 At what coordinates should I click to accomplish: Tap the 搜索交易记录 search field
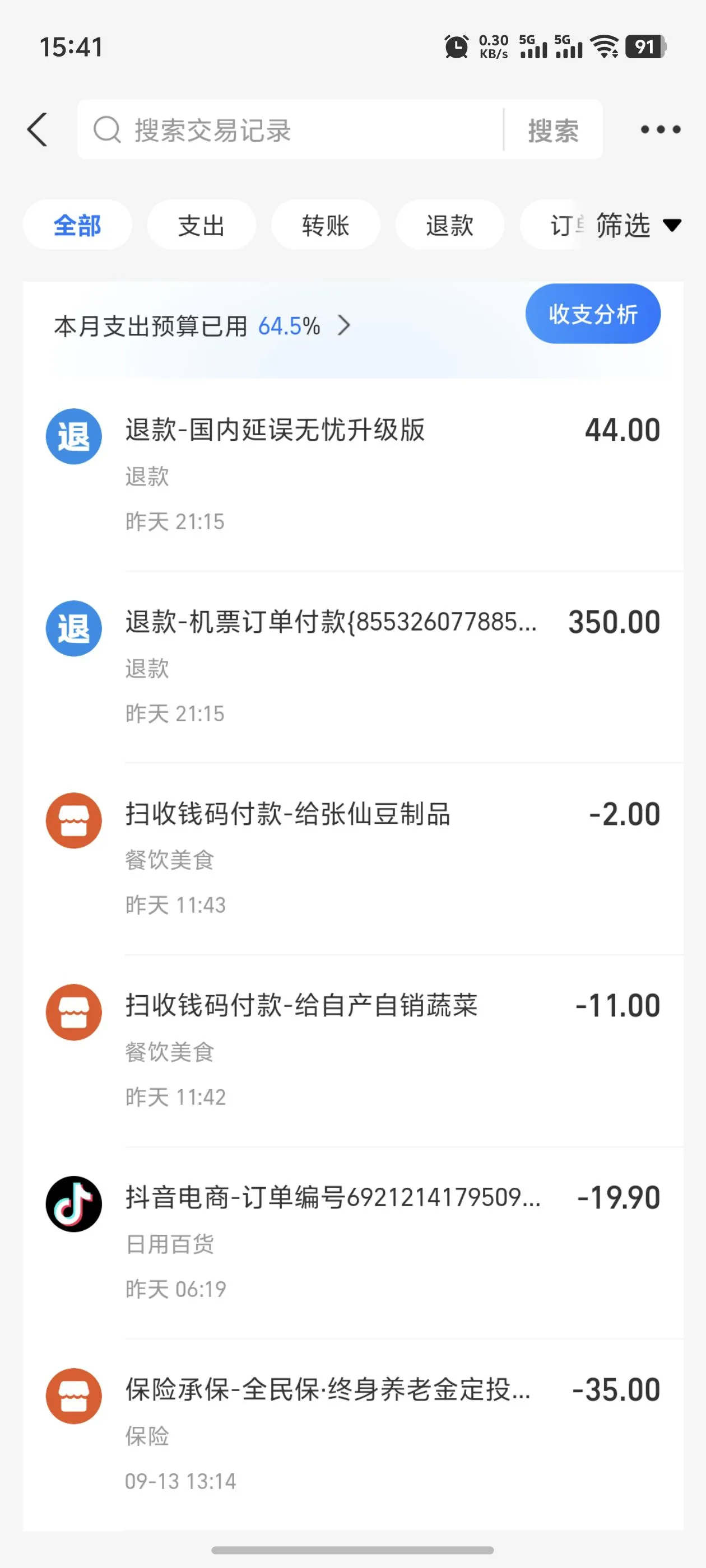point(290,130)
